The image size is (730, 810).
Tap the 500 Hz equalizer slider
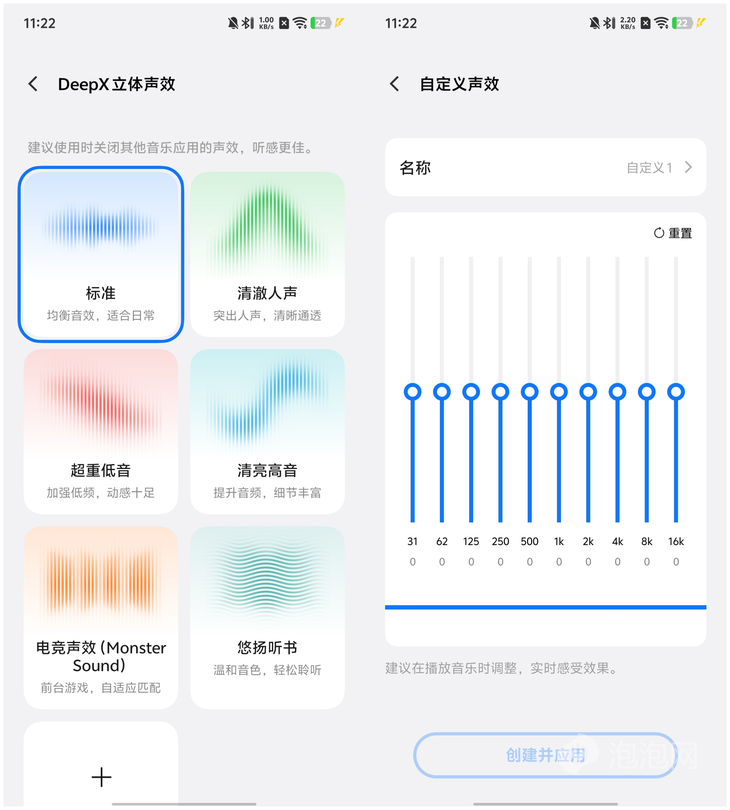click(x=530, y=392)
